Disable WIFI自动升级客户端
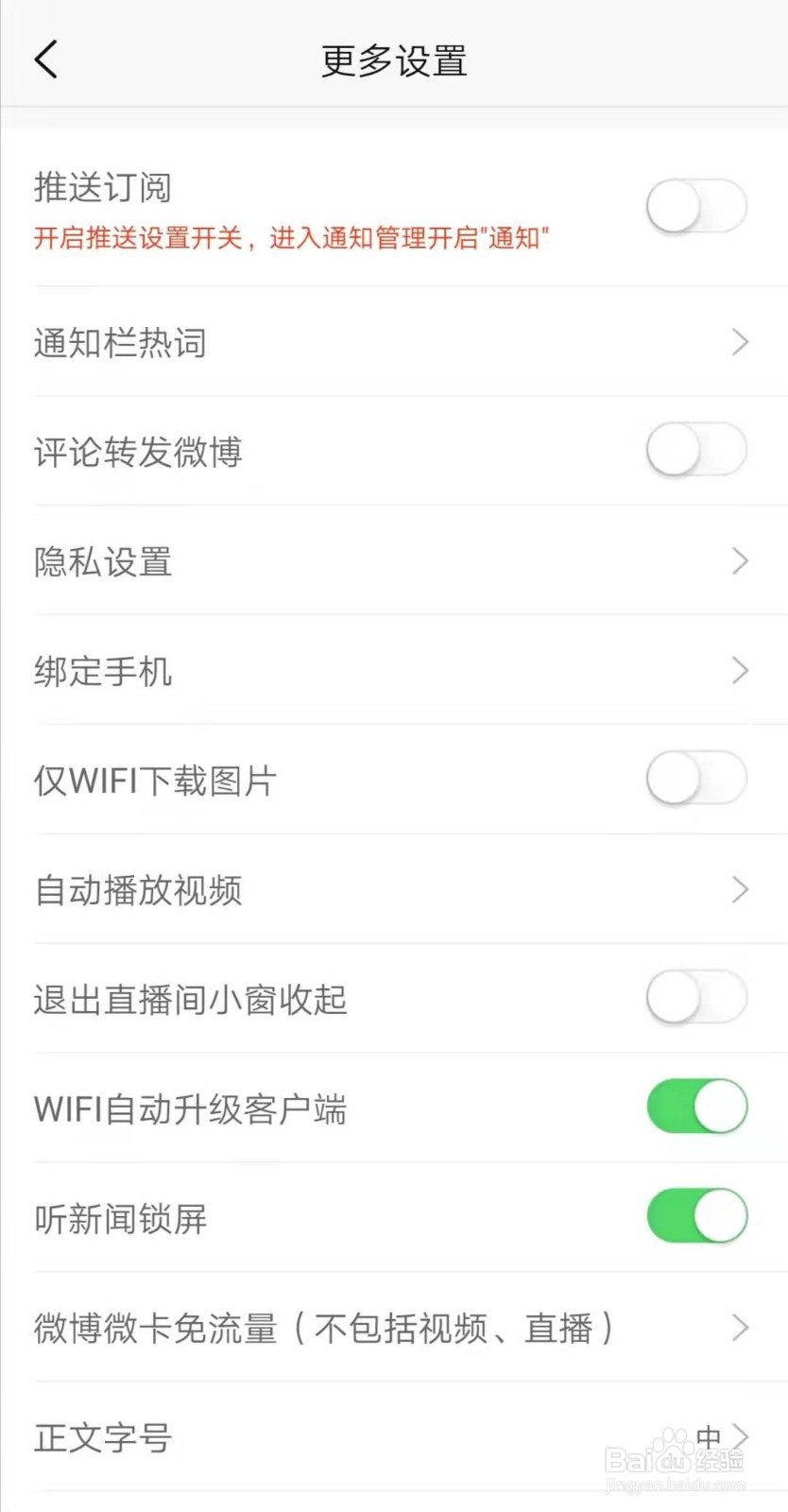Viewport: 788px width, 1512px height. click(x=696, y=1107)
